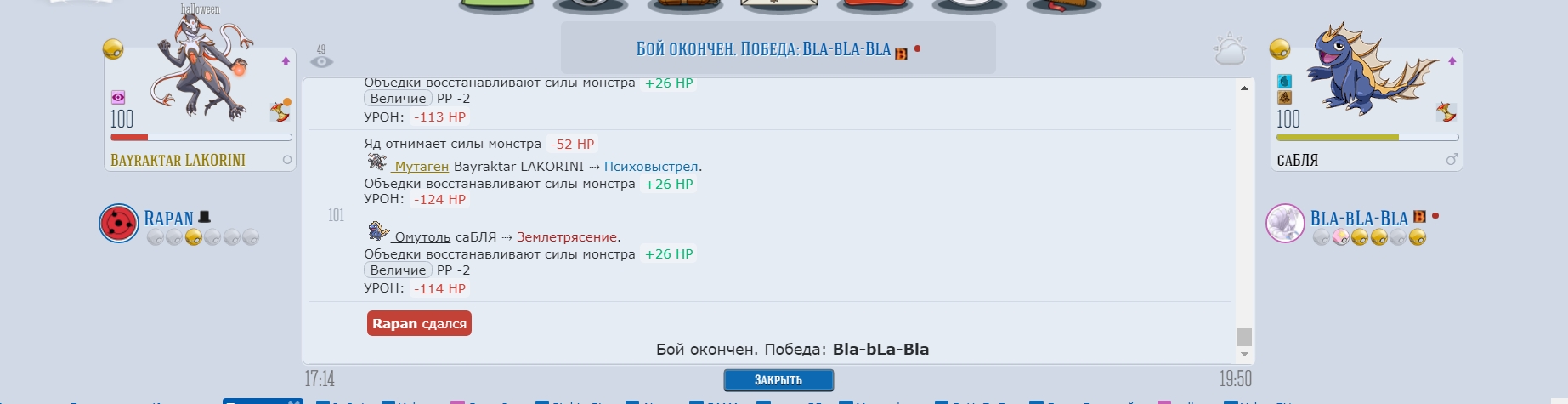Close the battle window with ЗАКРЫТЬ
This screenshot has width=1568, height=404.
778,380
